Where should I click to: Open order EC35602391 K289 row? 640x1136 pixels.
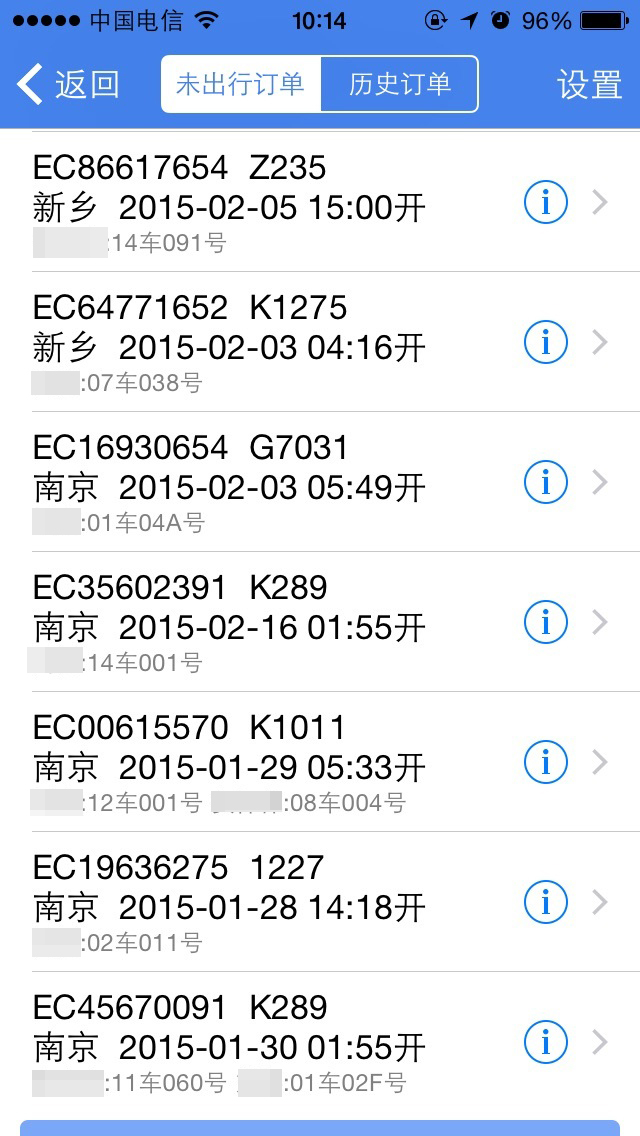click(320, 622)
